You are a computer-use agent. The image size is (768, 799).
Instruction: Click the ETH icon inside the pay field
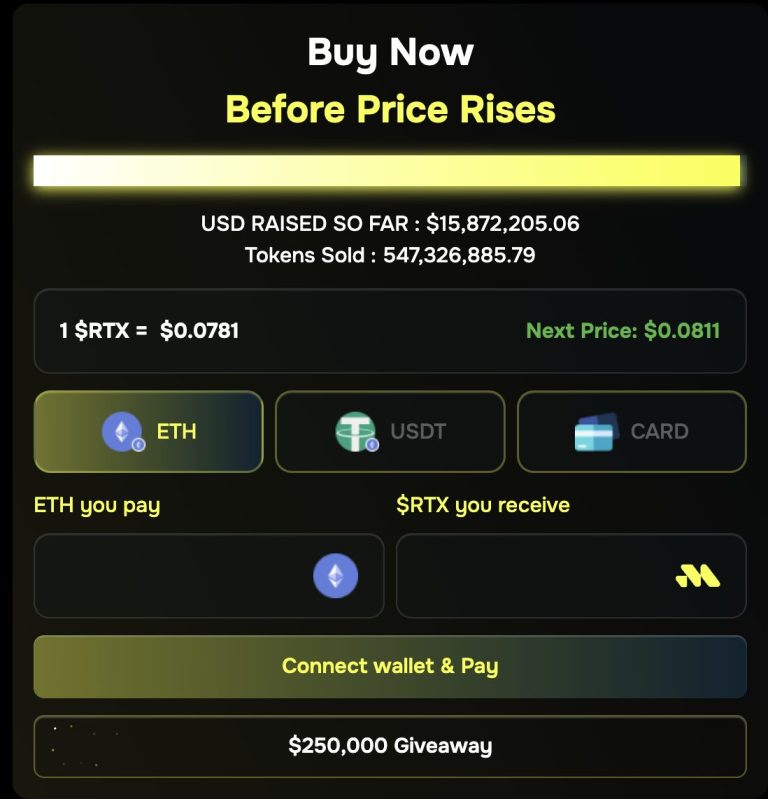coord(336,576)
